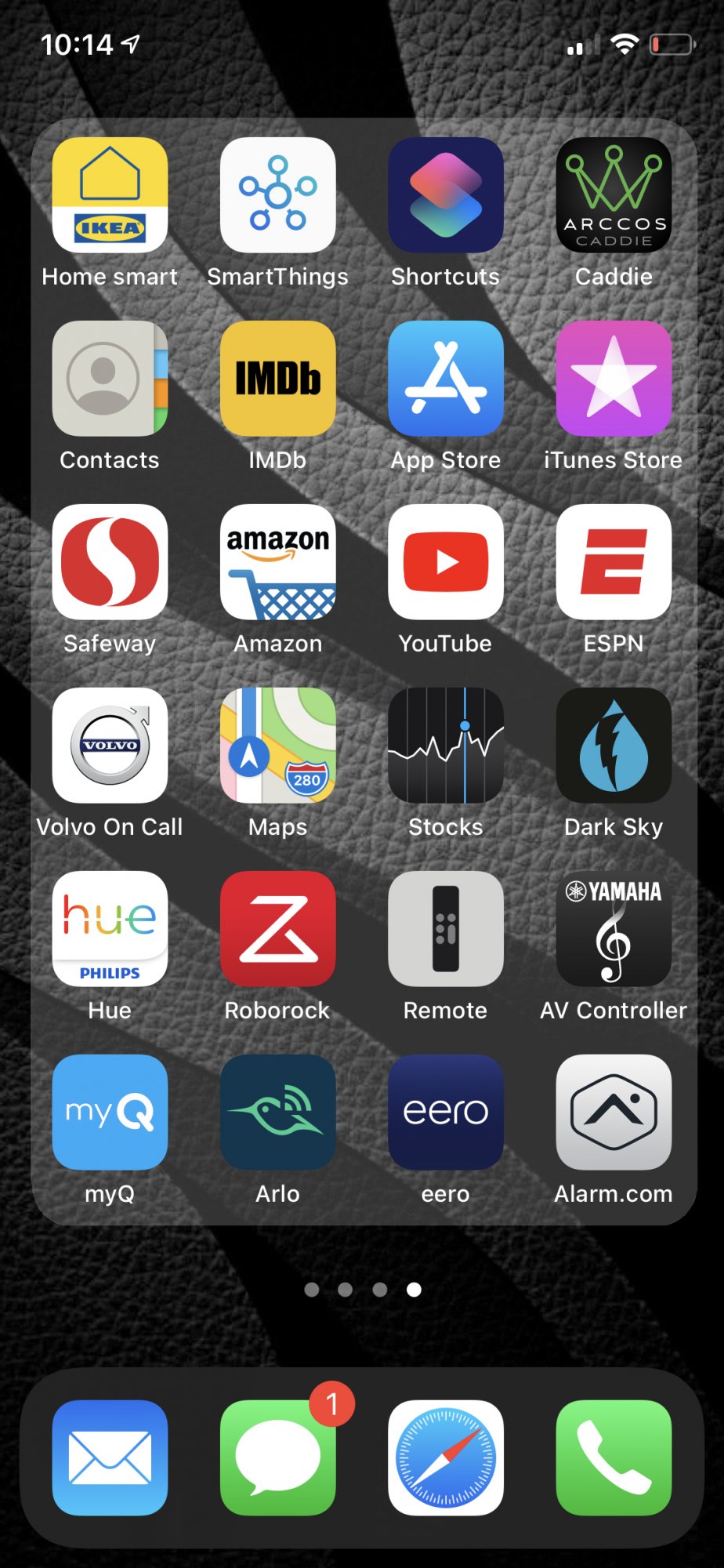
Task: Launch Roborock
Action: pyautogui.click(x=277, y=929)
